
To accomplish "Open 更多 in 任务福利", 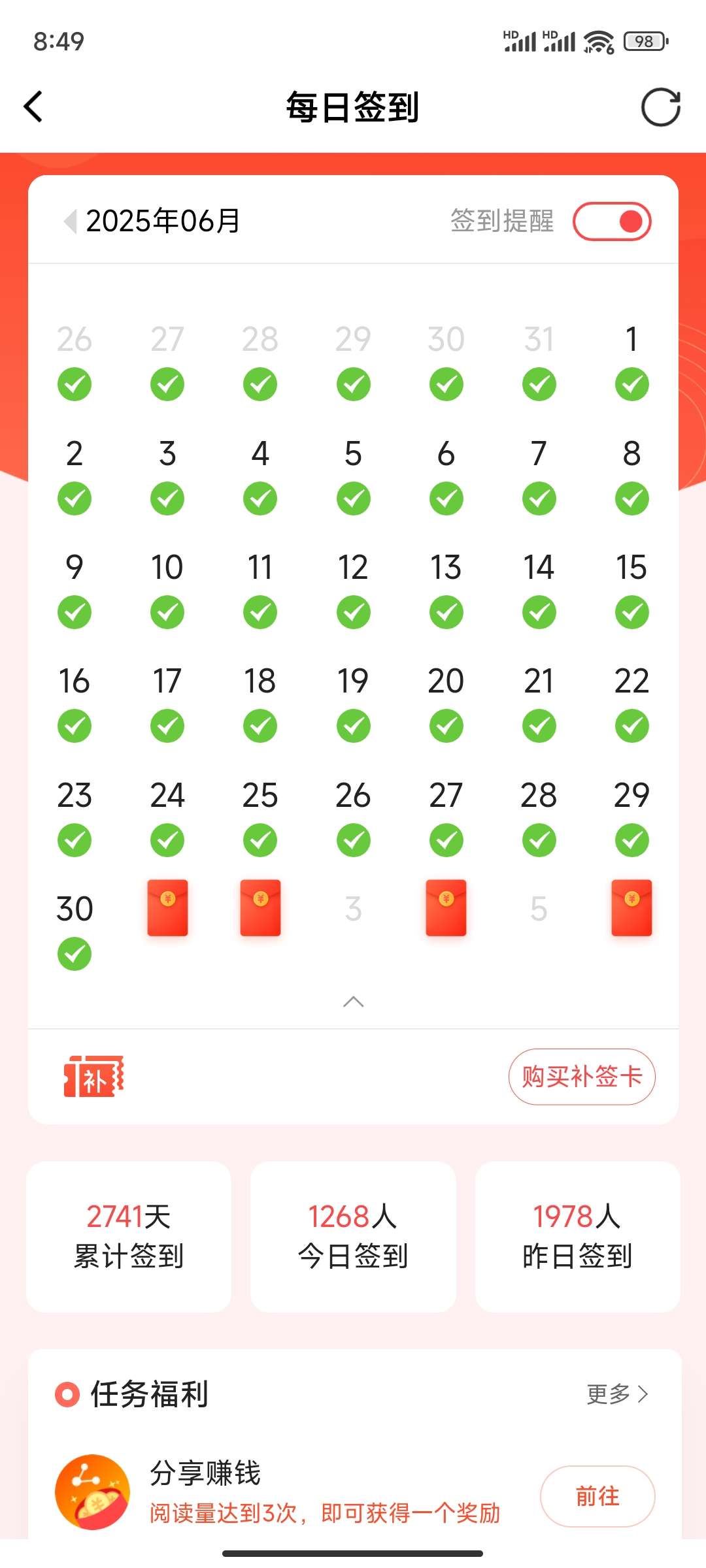I will [617, 1394].
